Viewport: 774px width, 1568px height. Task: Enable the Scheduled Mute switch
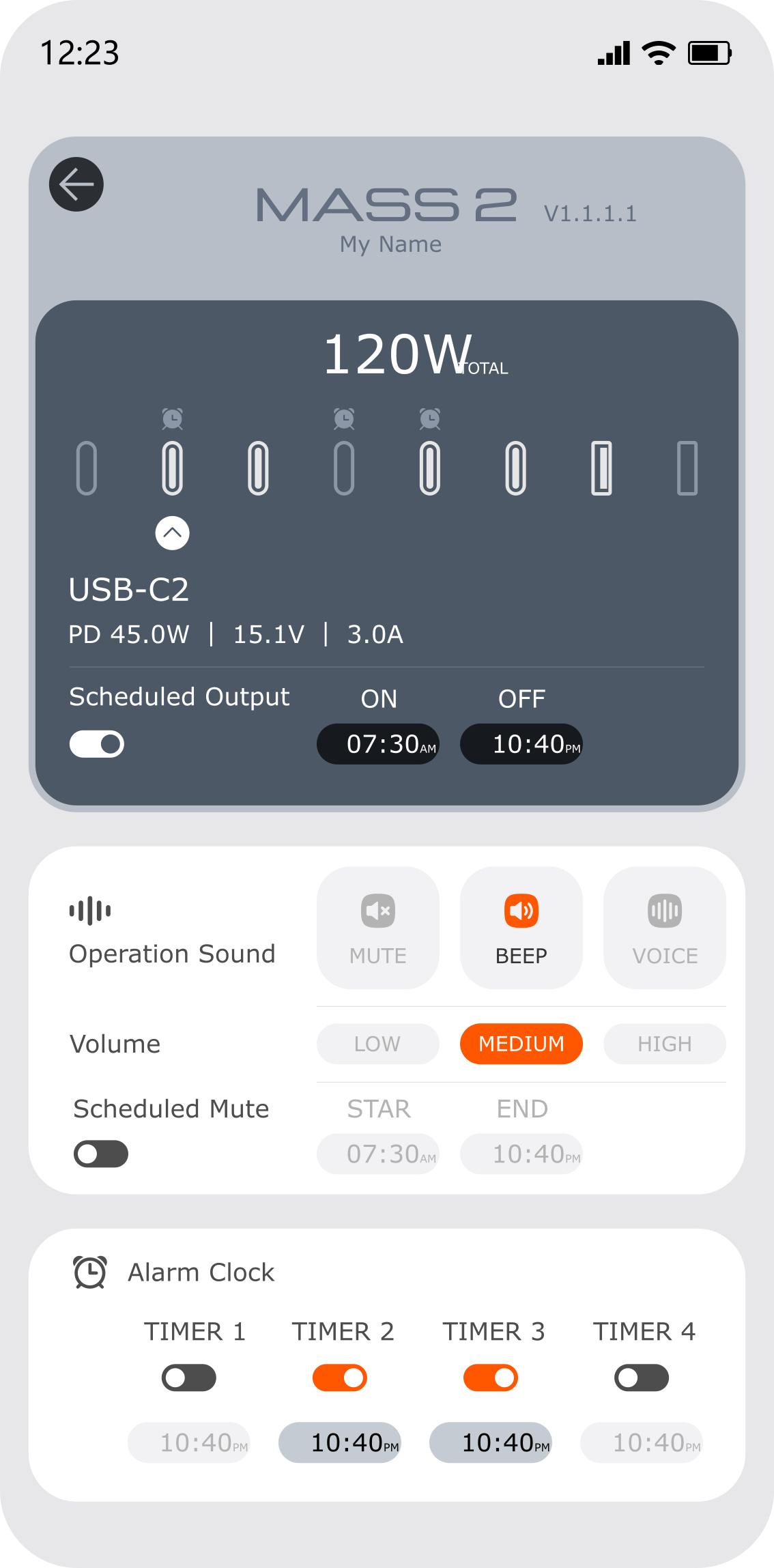101,1154
